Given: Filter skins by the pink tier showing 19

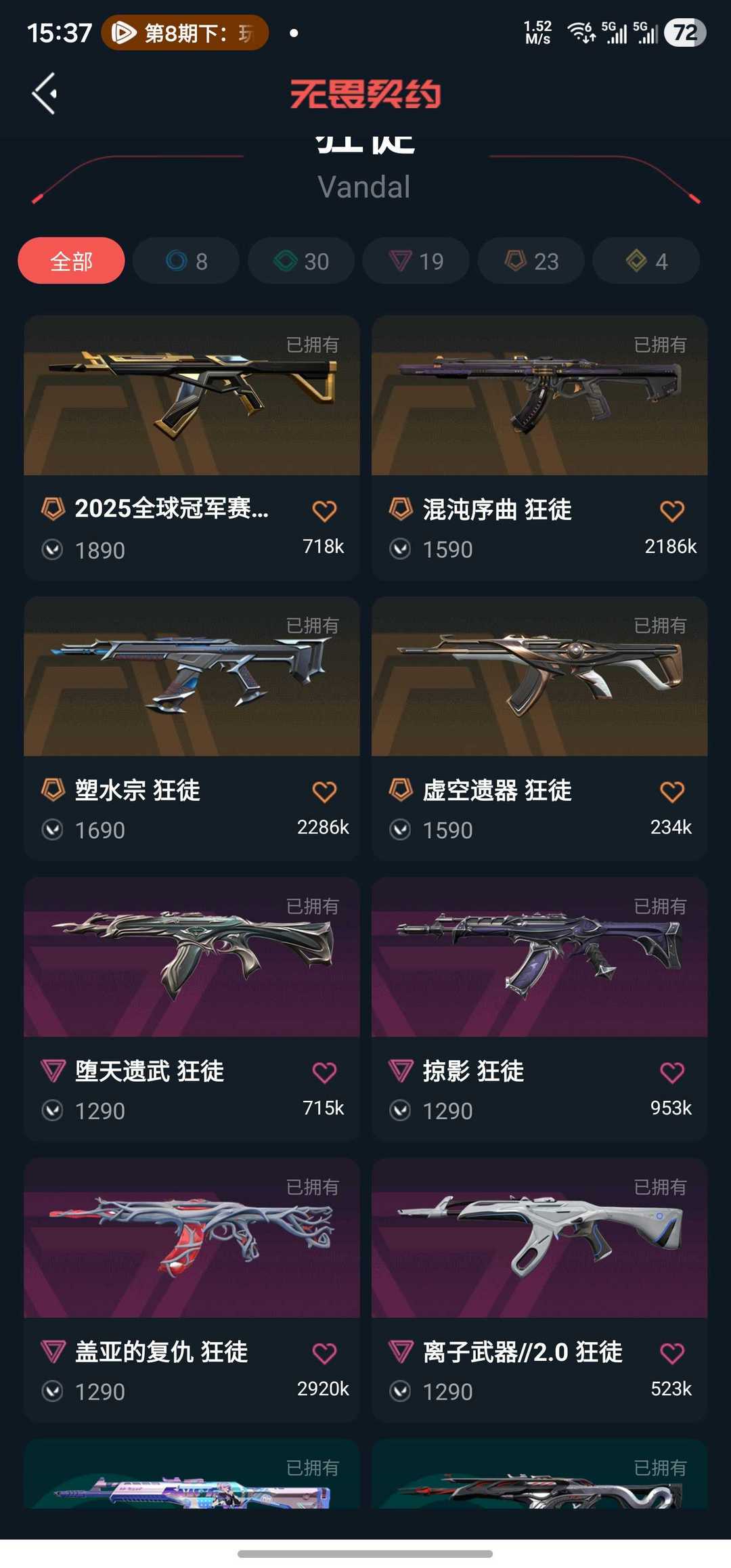Looking at the screenshot, I should click(x=416, y=261).
